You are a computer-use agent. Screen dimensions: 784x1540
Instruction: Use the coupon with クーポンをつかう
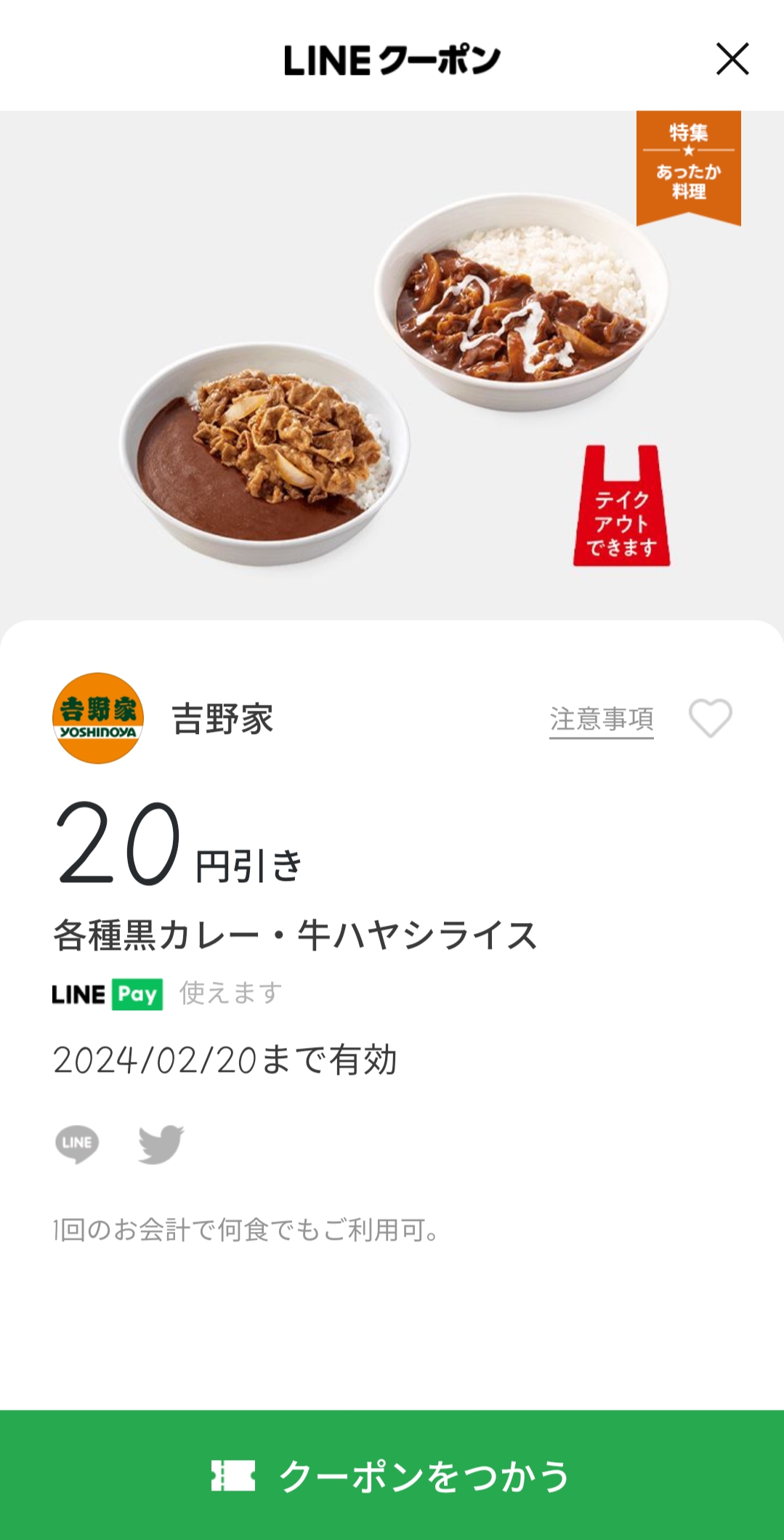click(x=392, y=1475)
